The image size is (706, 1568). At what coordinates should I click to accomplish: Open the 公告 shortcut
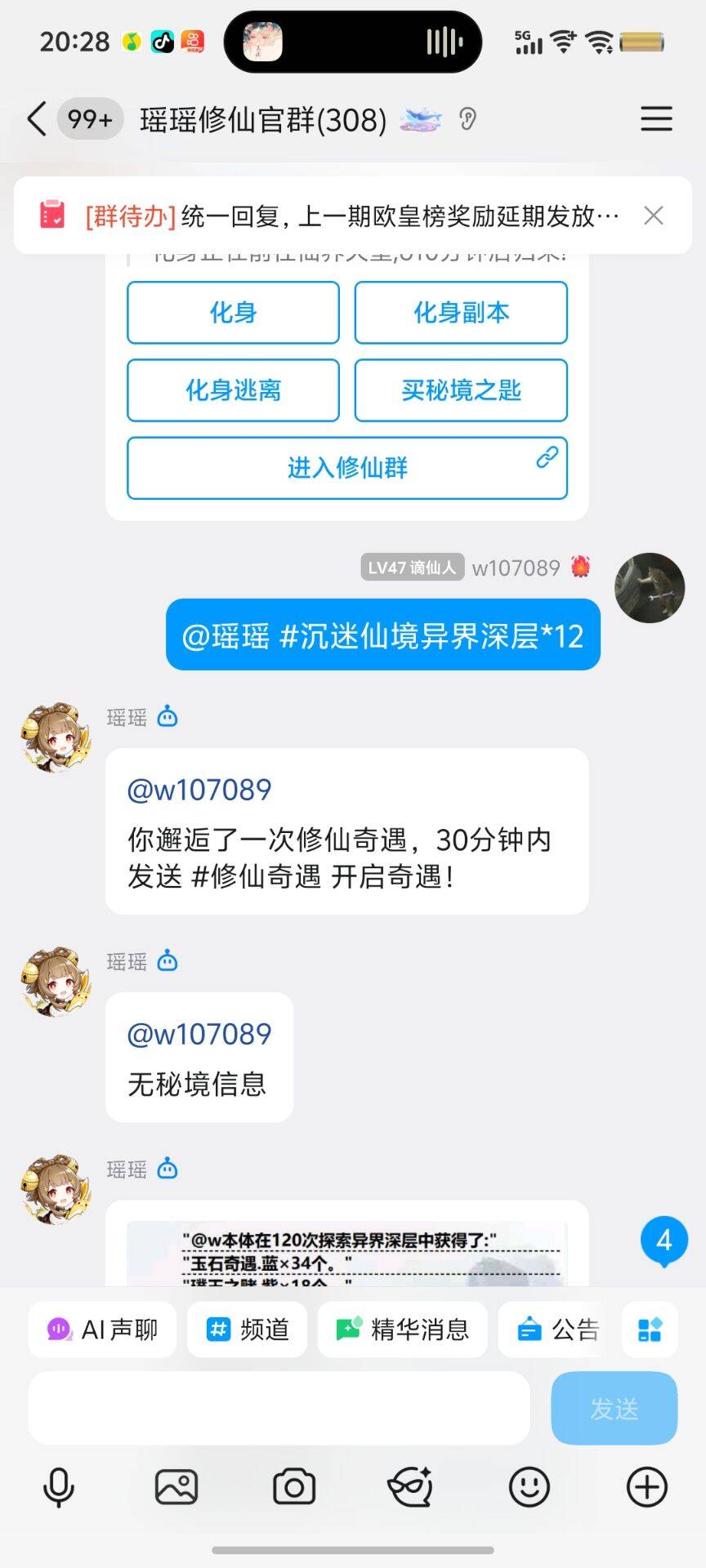pyautogui.click(x=559, y=1330)
